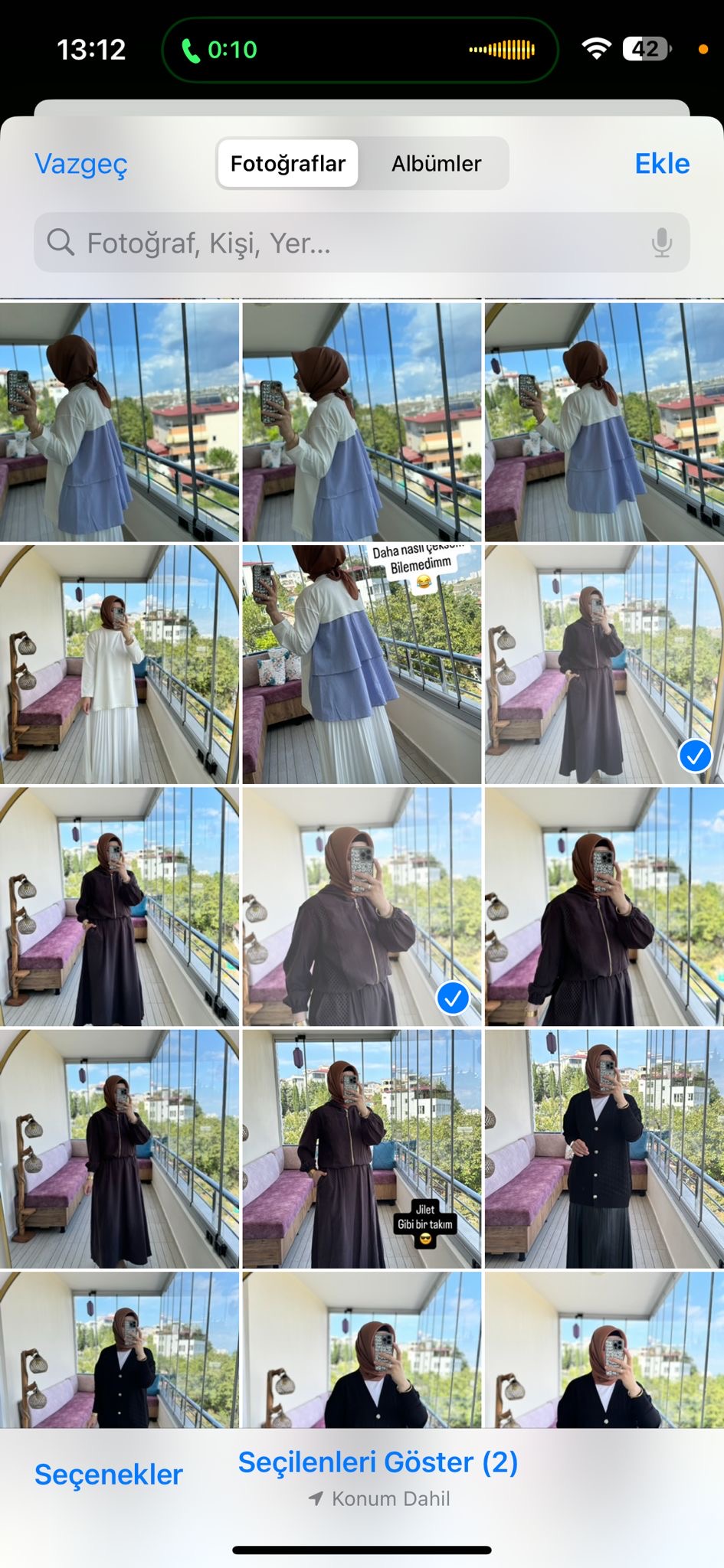Select the photo with the 'Daha nasıl' sticker
The image size is (724, 1568).
pos(362,665)
